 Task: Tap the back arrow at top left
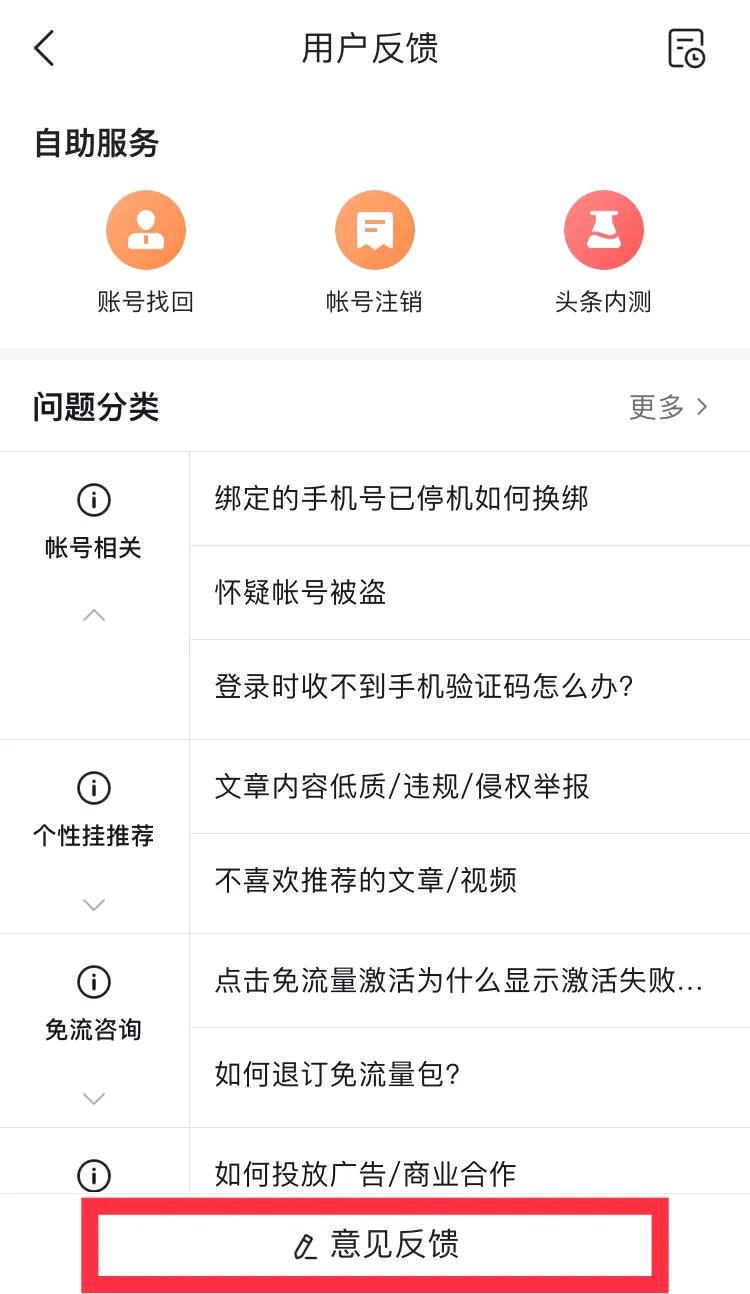pos(42,47)
